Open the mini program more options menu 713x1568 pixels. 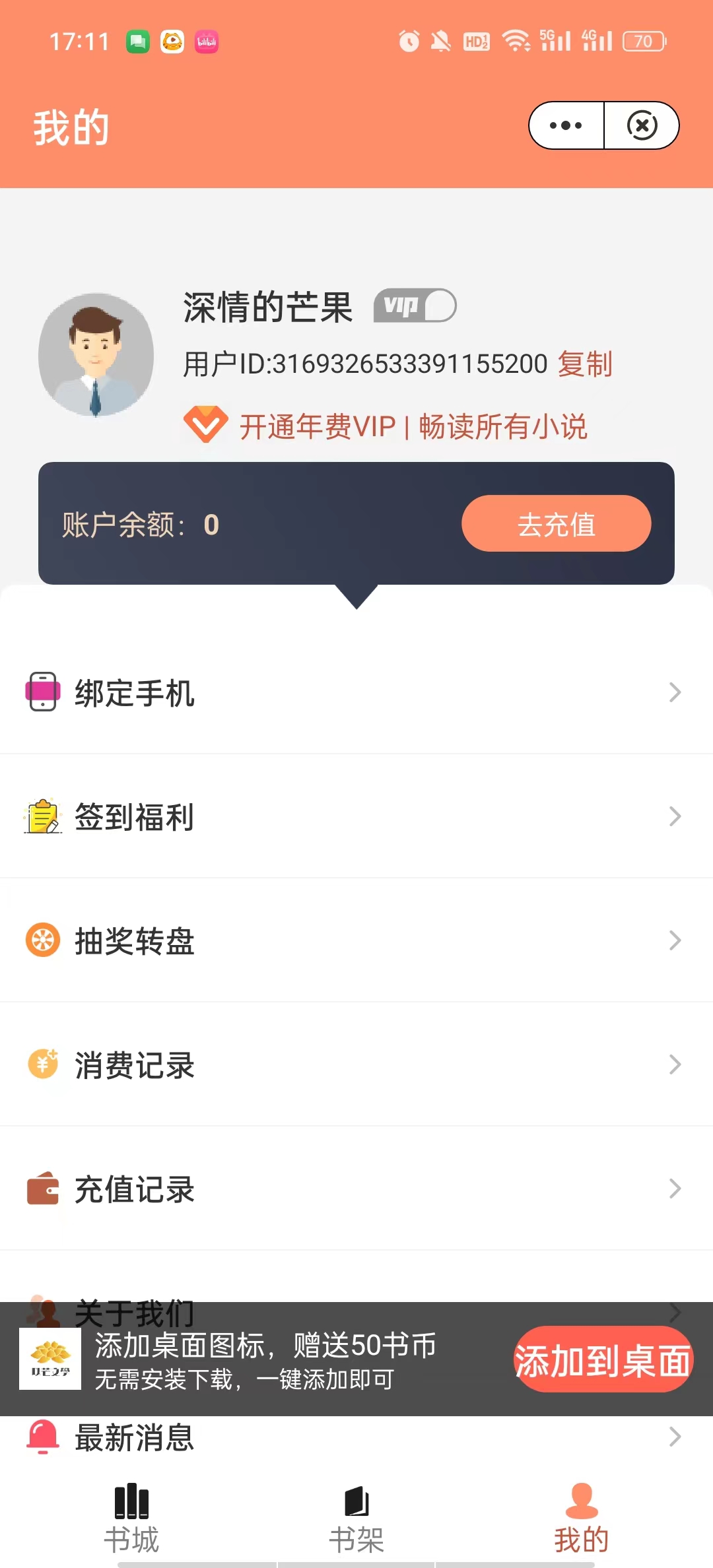[566, 125]
